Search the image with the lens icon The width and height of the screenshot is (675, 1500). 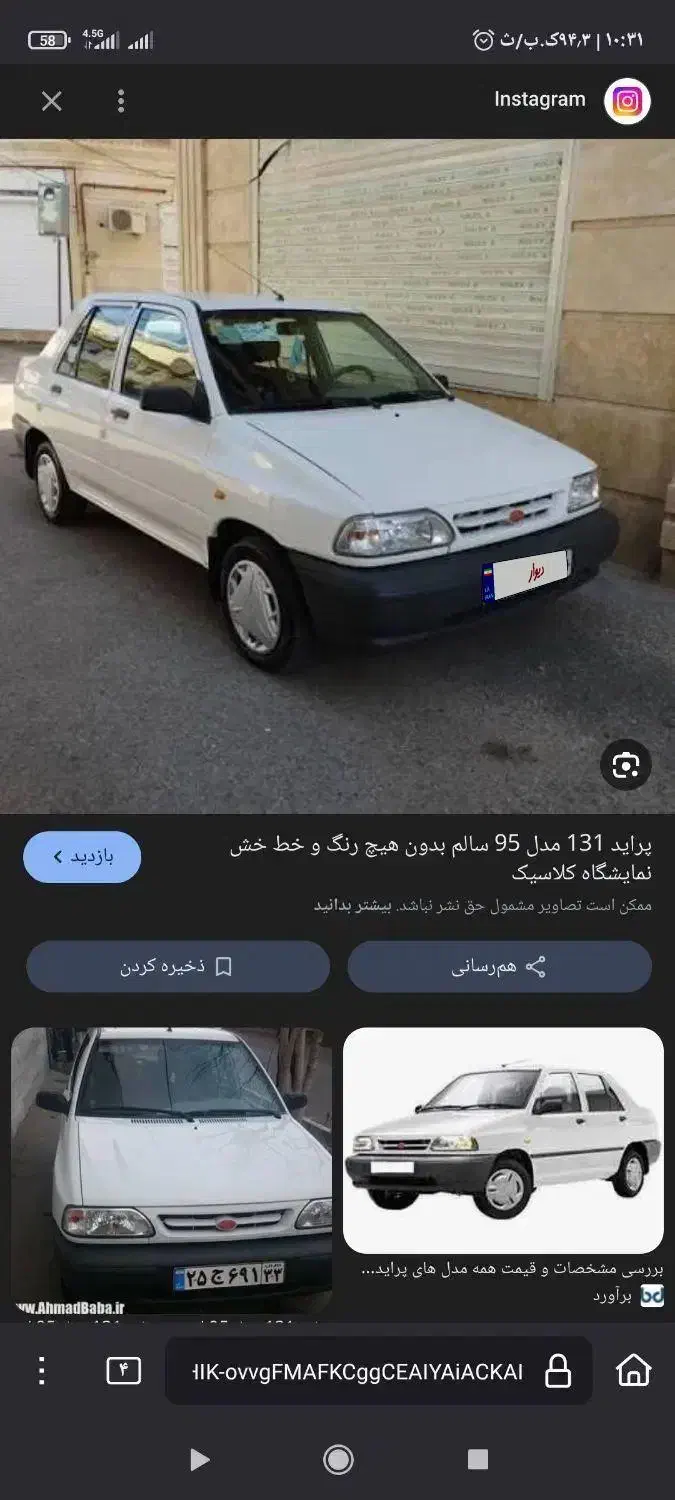pos(626,766)
